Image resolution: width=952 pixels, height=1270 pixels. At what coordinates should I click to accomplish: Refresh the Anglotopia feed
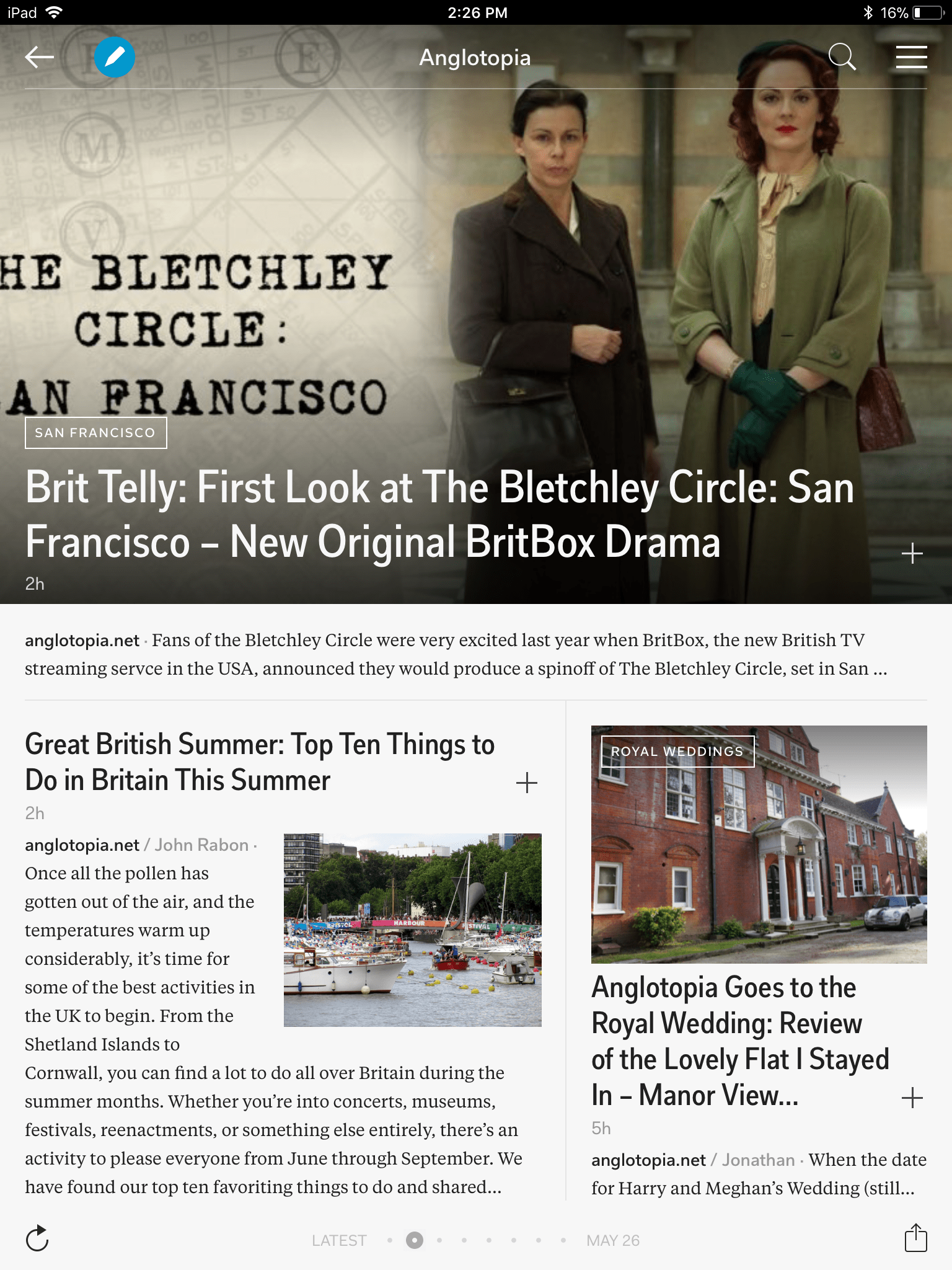[37, 1239]
